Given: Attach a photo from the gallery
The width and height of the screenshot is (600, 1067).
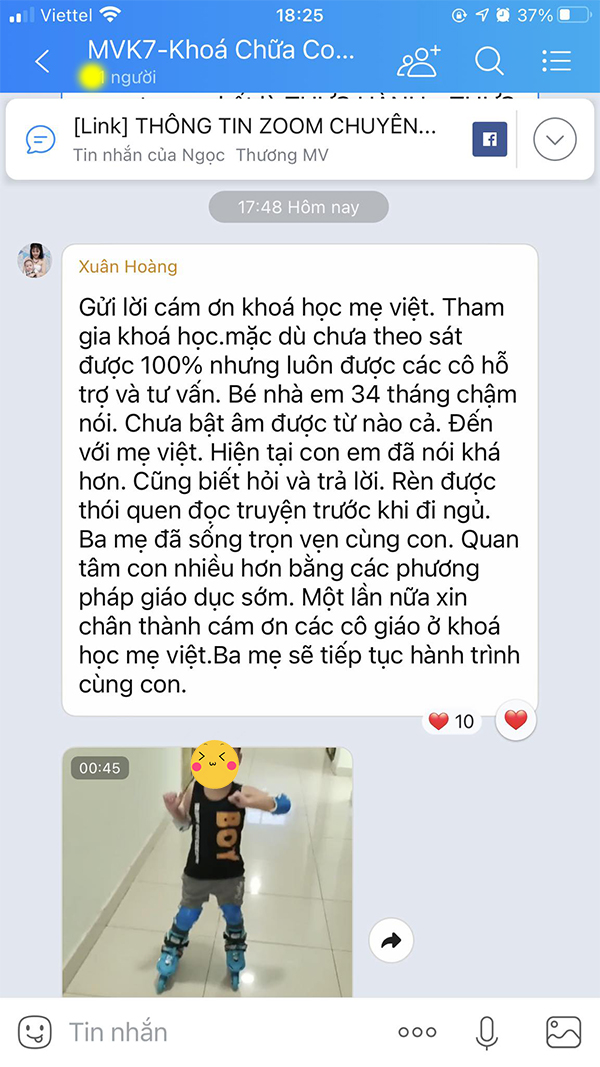Looking at the screenshot, I should click(x=563, y=1032).
